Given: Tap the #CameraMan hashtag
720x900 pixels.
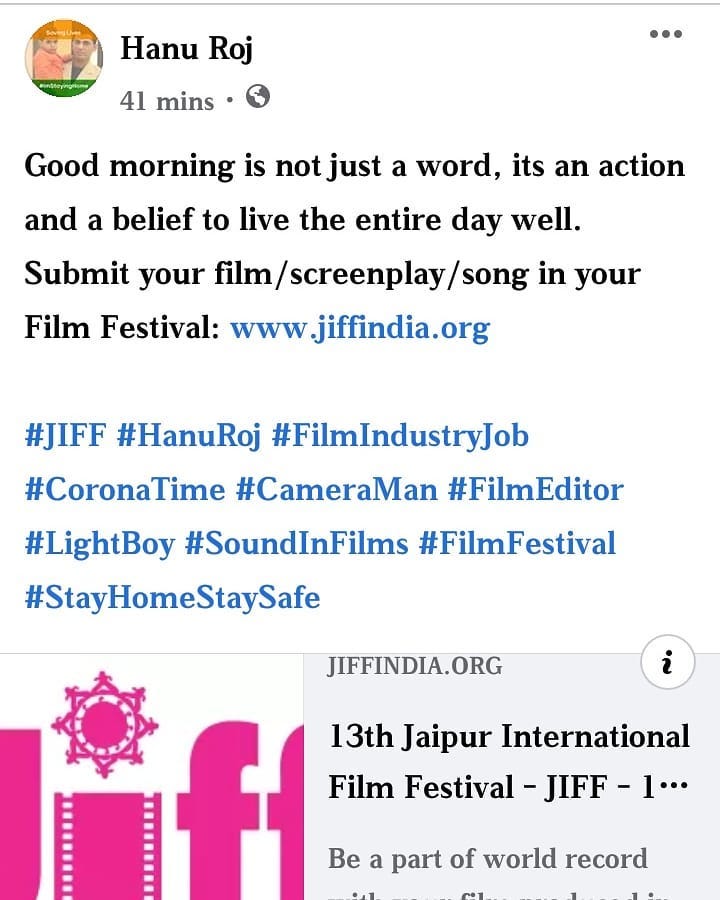Looking at the screenshot, I should click(336, 490).
